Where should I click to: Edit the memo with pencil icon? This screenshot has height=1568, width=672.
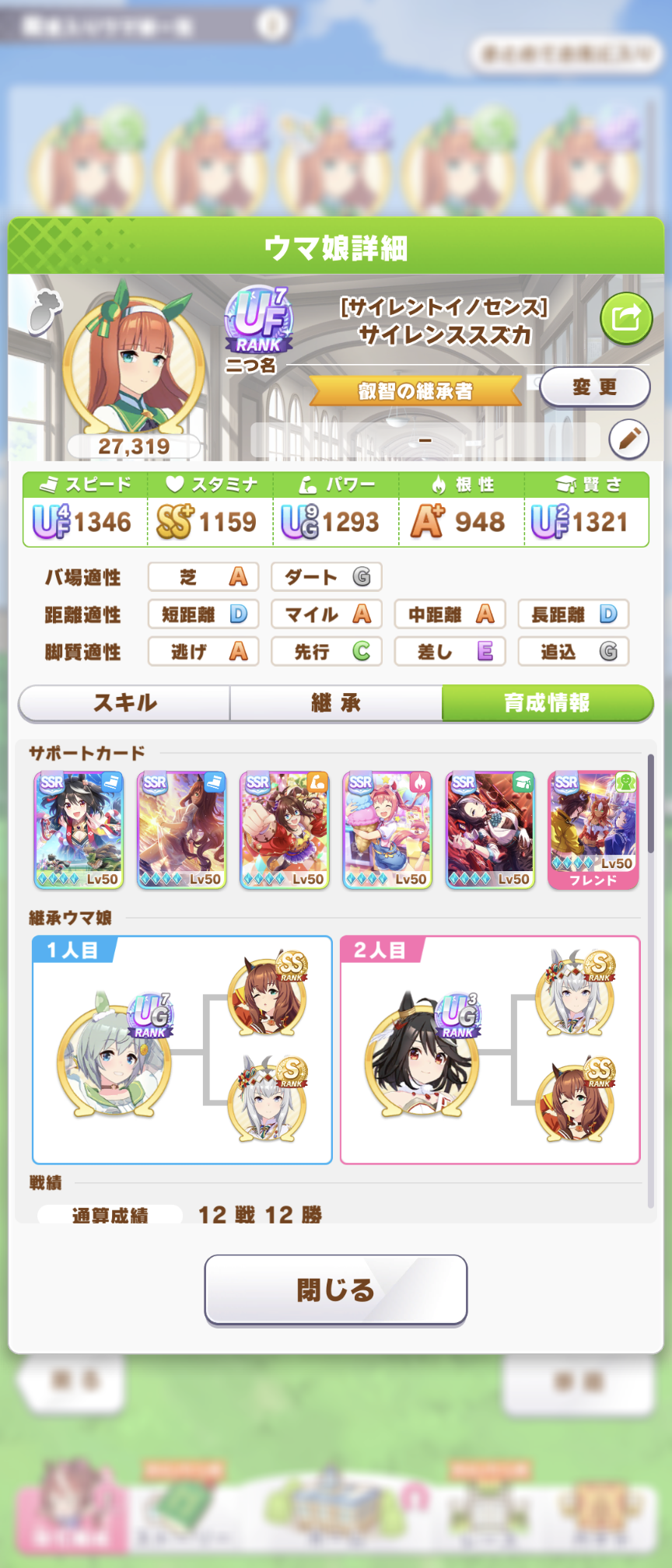pos(628,439)
